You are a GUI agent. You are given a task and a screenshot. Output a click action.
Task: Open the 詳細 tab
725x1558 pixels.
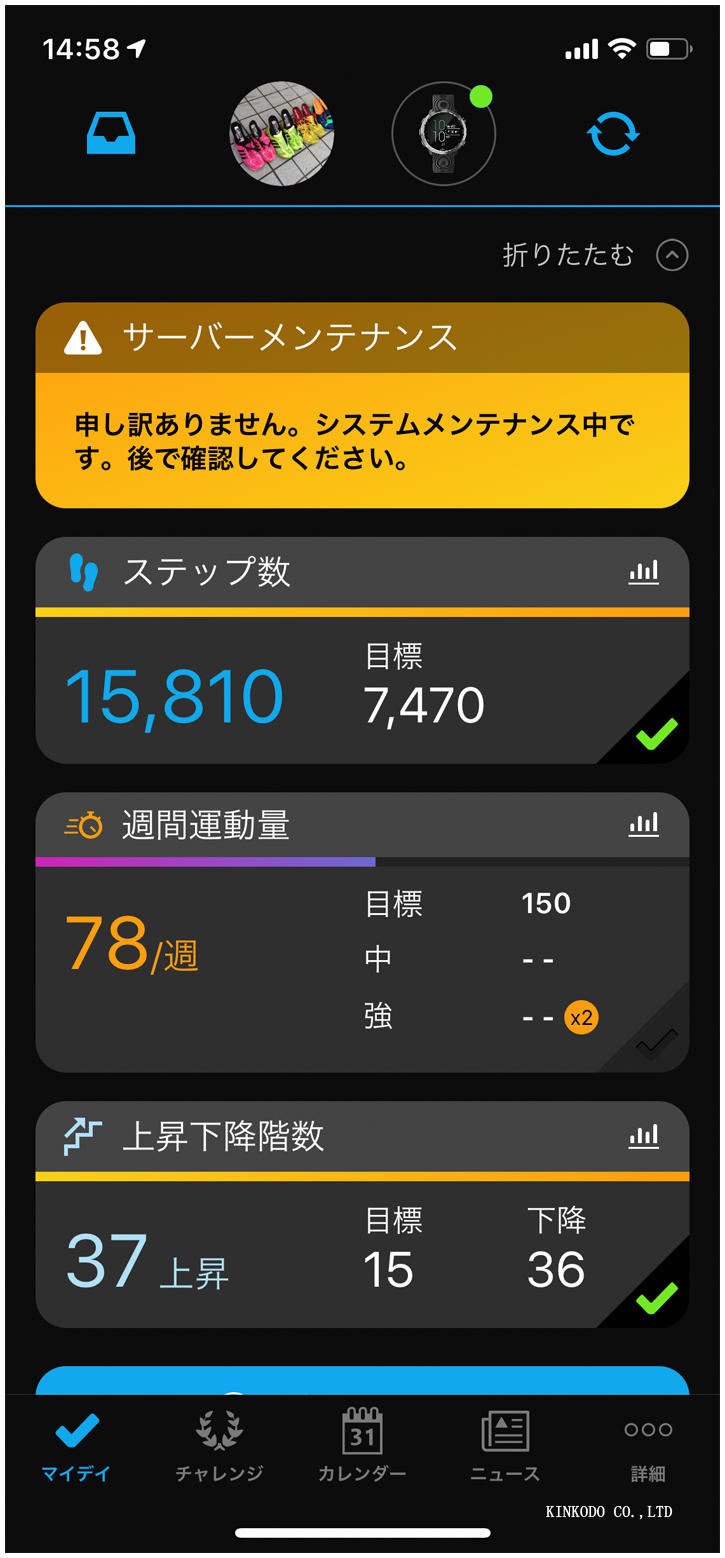coord(648,1446)
